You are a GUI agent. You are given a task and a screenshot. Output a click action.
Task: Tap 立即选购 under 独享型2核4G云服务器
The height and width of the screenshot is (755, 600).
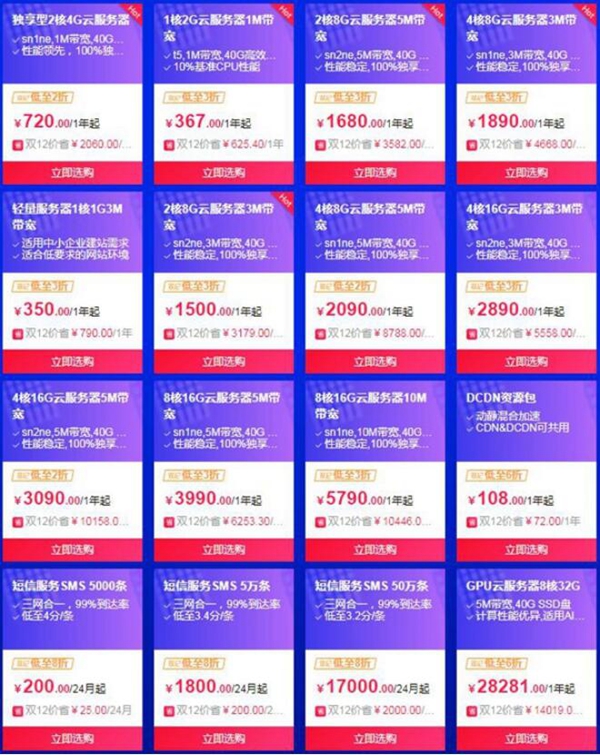pos(73,173)
